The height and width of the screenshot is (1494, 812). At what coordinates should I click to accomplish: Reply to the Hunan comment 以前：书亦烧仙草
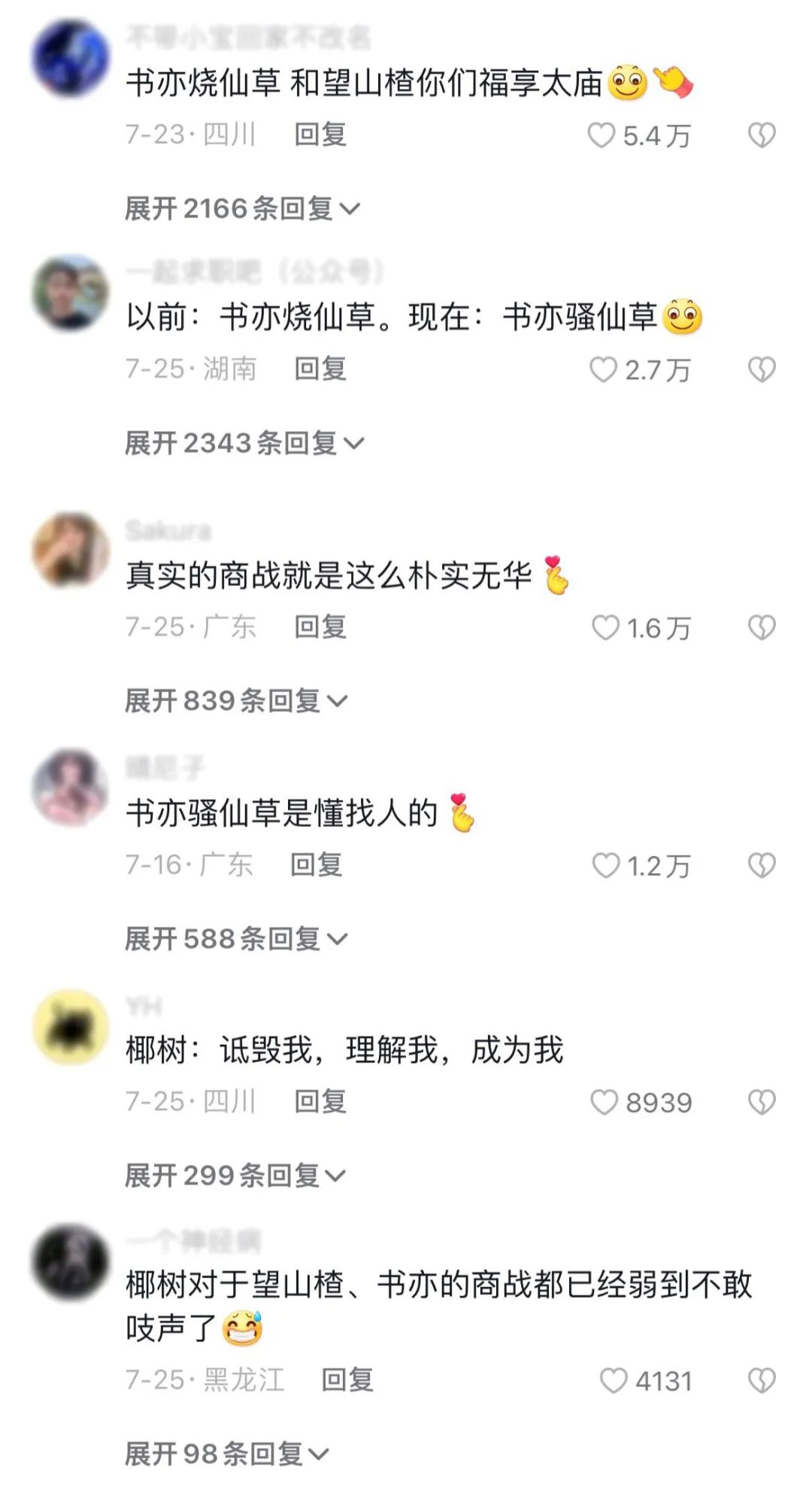tap(320, 369)
